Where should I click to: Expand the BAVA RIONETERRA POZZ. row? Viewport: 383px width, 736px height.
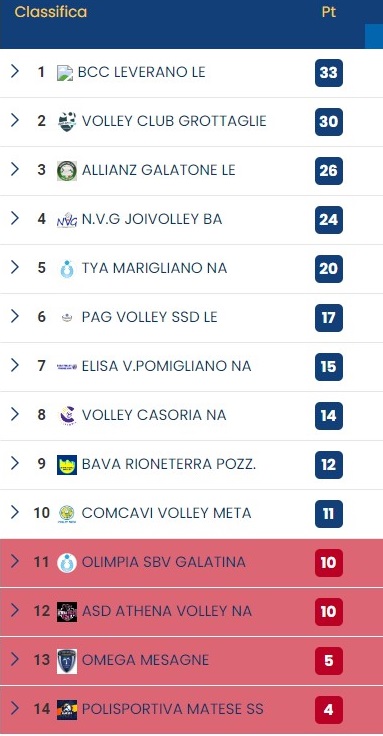[15, 463]
